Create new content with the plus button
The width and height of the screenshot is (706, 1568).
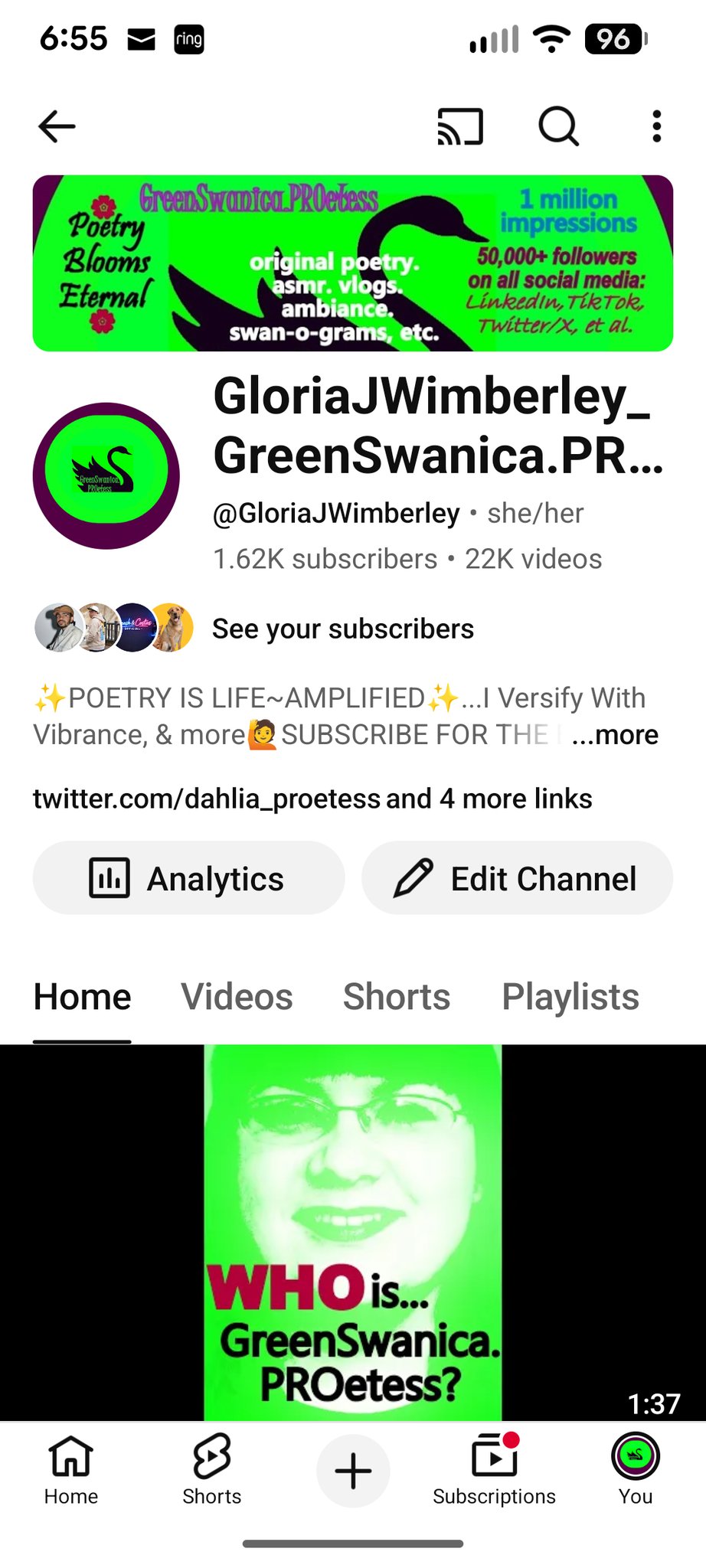pos(353,1471)
